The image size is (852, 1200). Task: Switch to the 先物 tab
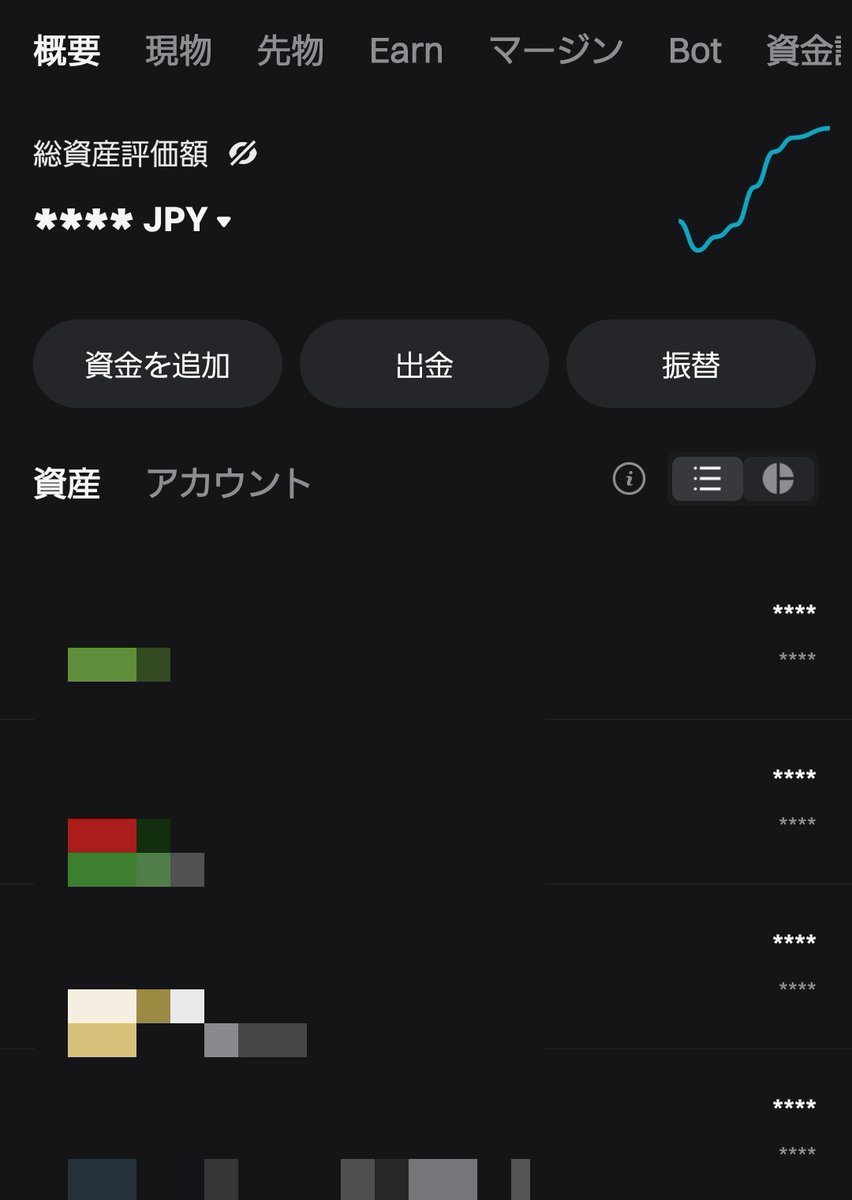(x=290, y=50)
